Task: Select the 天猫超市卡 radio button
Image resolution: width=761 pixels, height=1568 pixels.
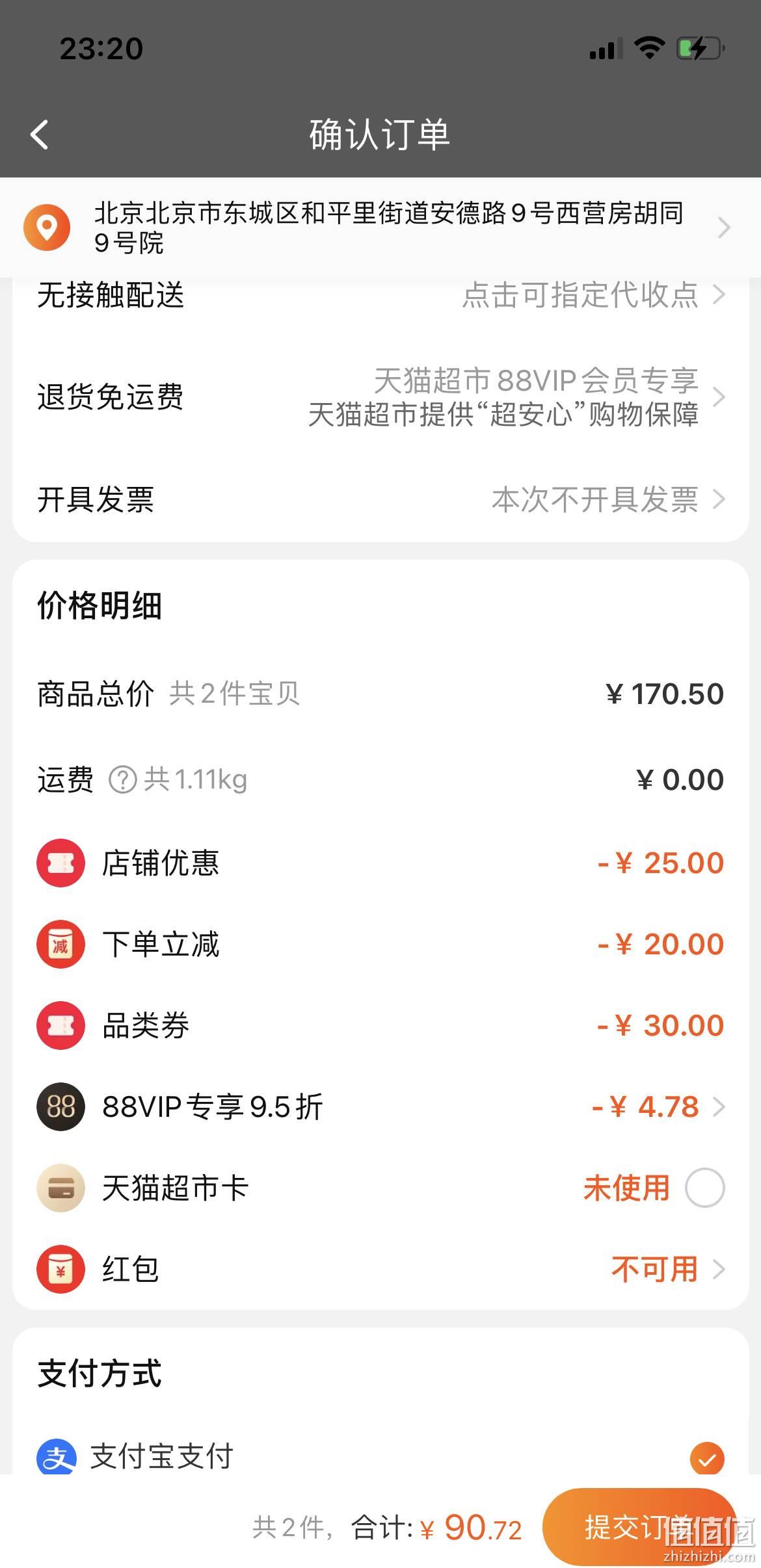Action: pos(705,1188)
